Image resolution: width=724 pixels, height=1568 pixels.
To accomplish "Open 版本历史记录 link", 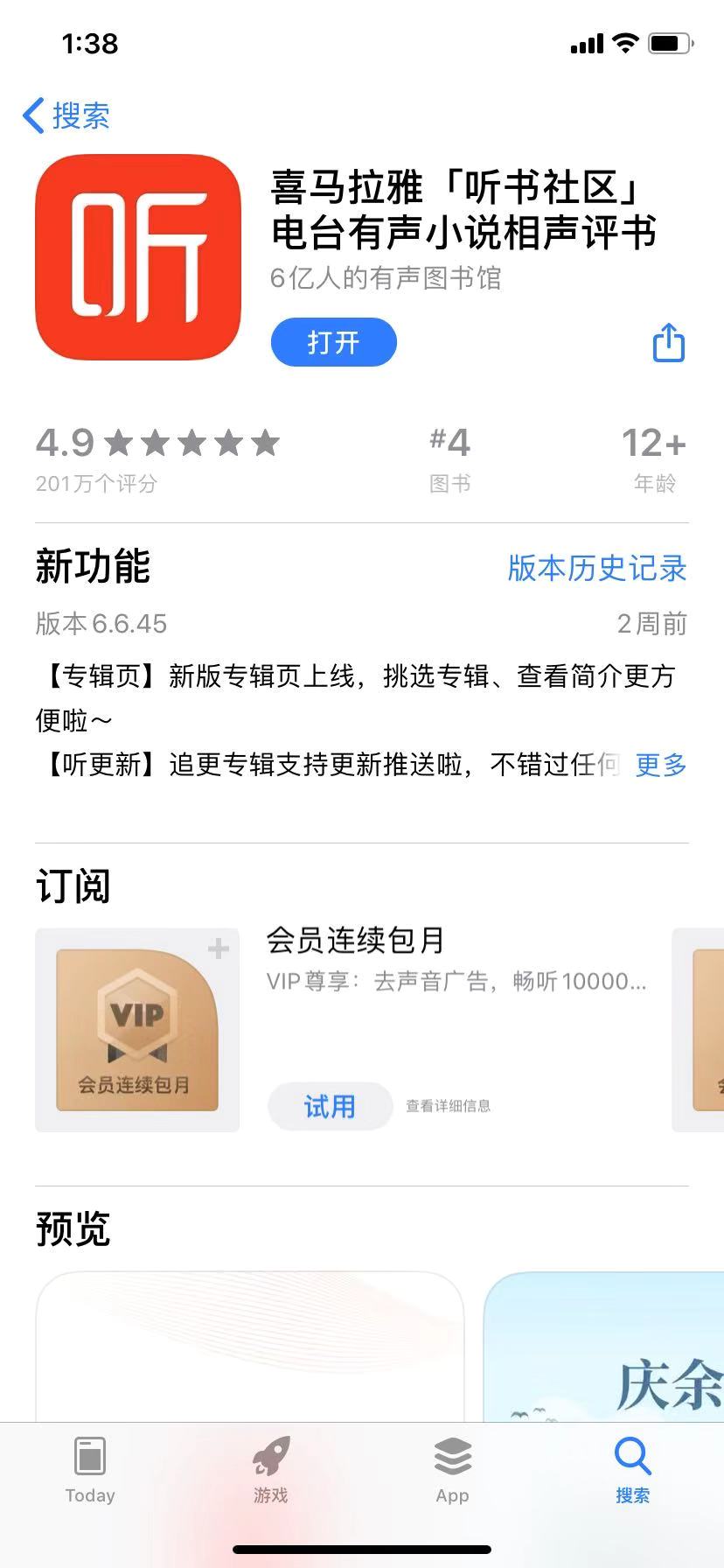I will [x=595, y=569].
